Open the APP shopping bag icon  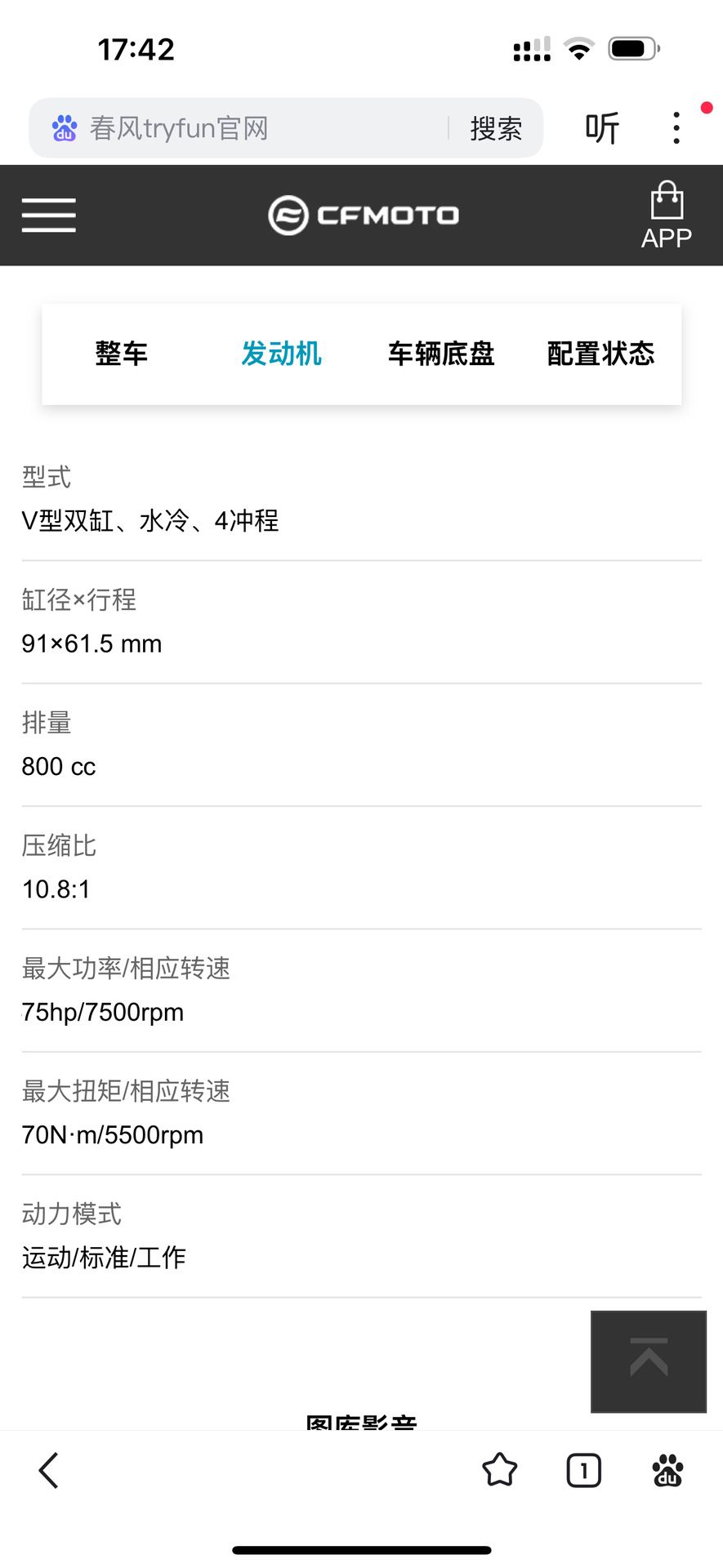(667, 214)
